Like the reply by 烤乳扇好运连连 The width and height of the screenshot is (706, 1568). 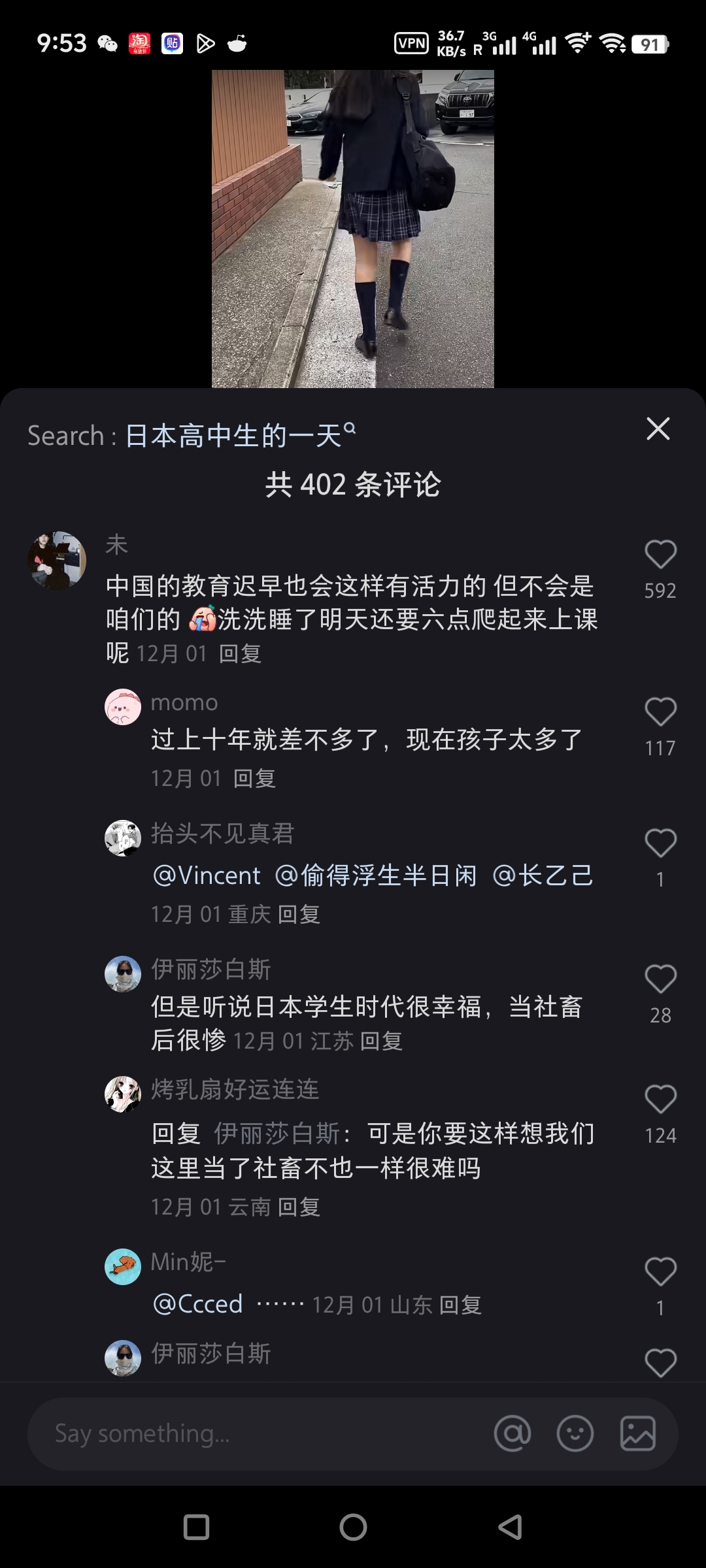[x=660, y=1100]
